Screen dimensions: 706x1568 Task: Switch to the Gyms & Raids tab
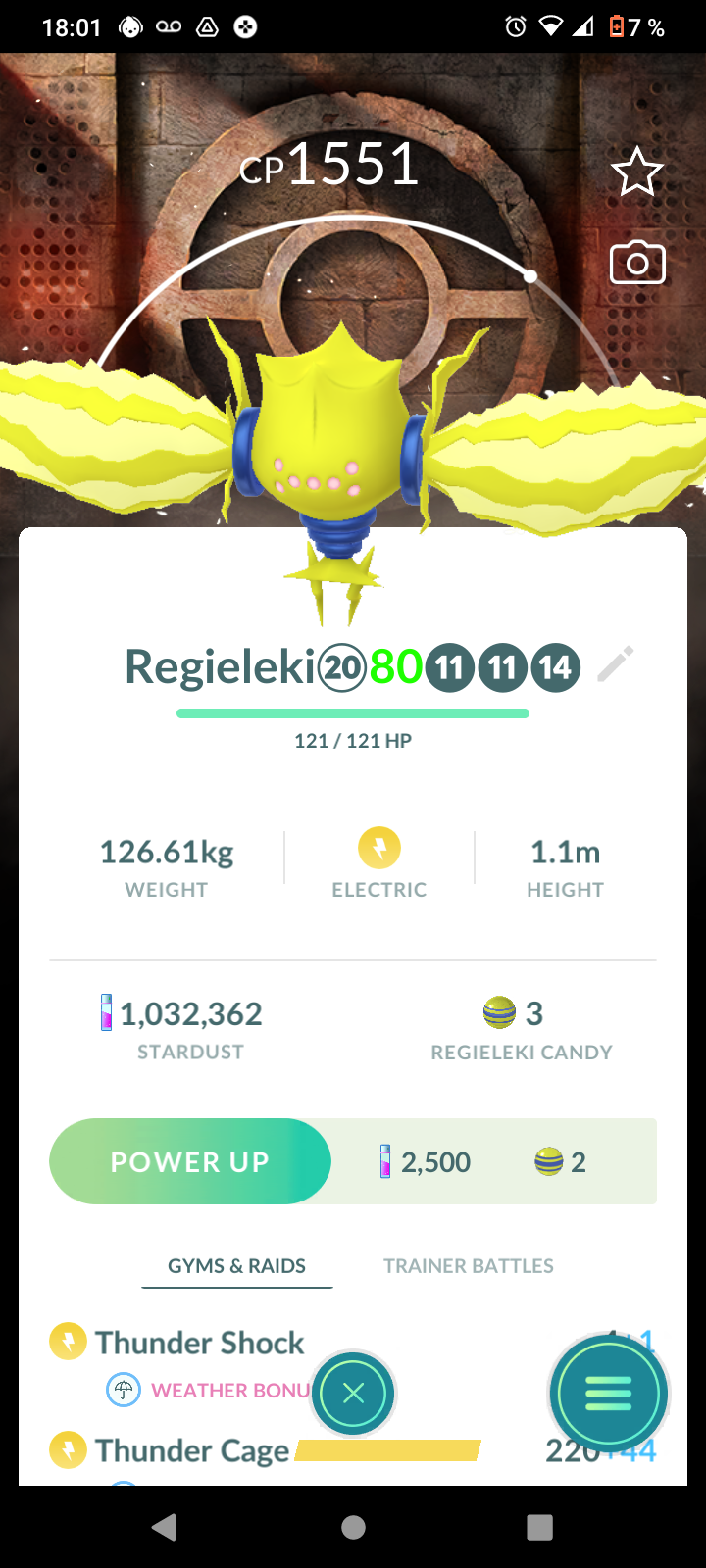tap(236, 1266)
